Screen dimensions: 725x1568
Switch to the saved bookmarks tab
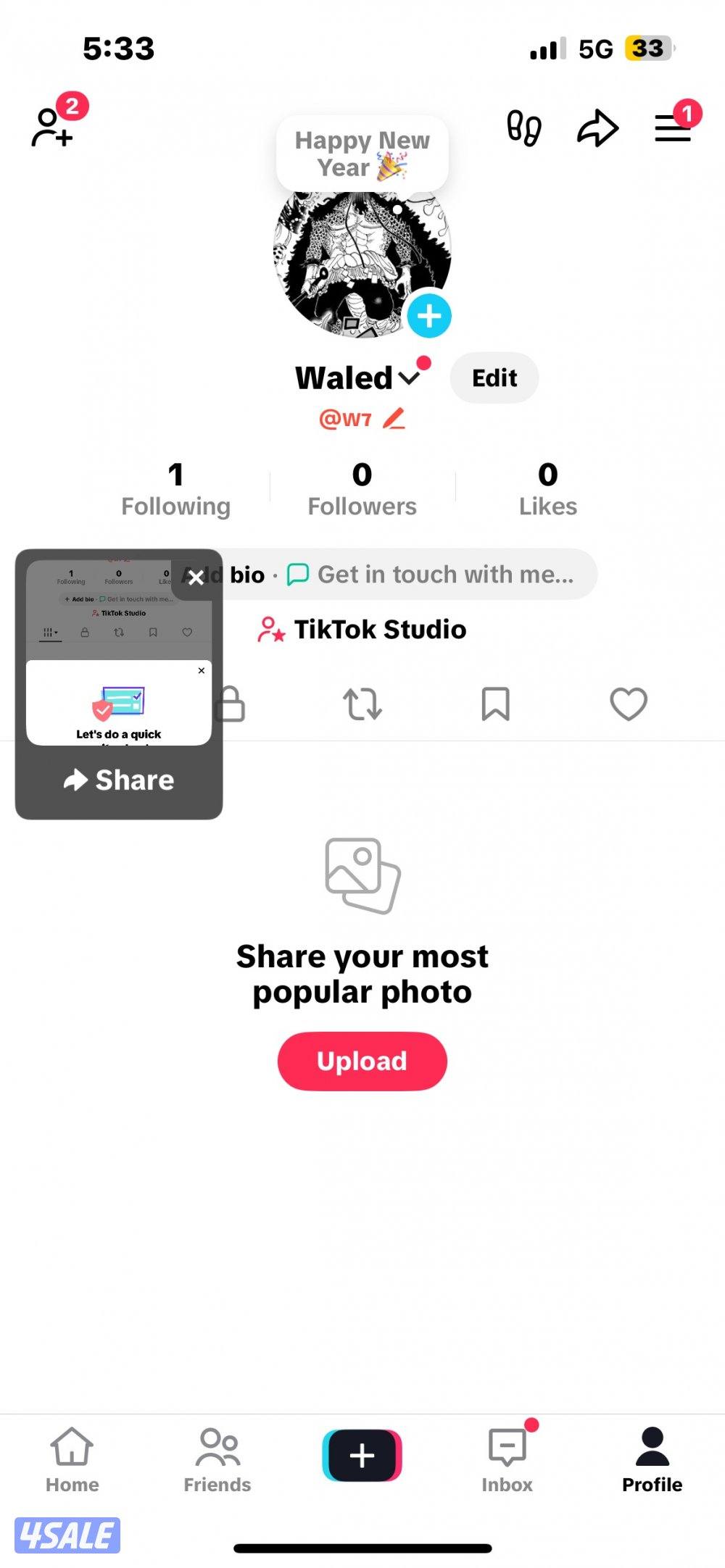(x=495, y=704)
